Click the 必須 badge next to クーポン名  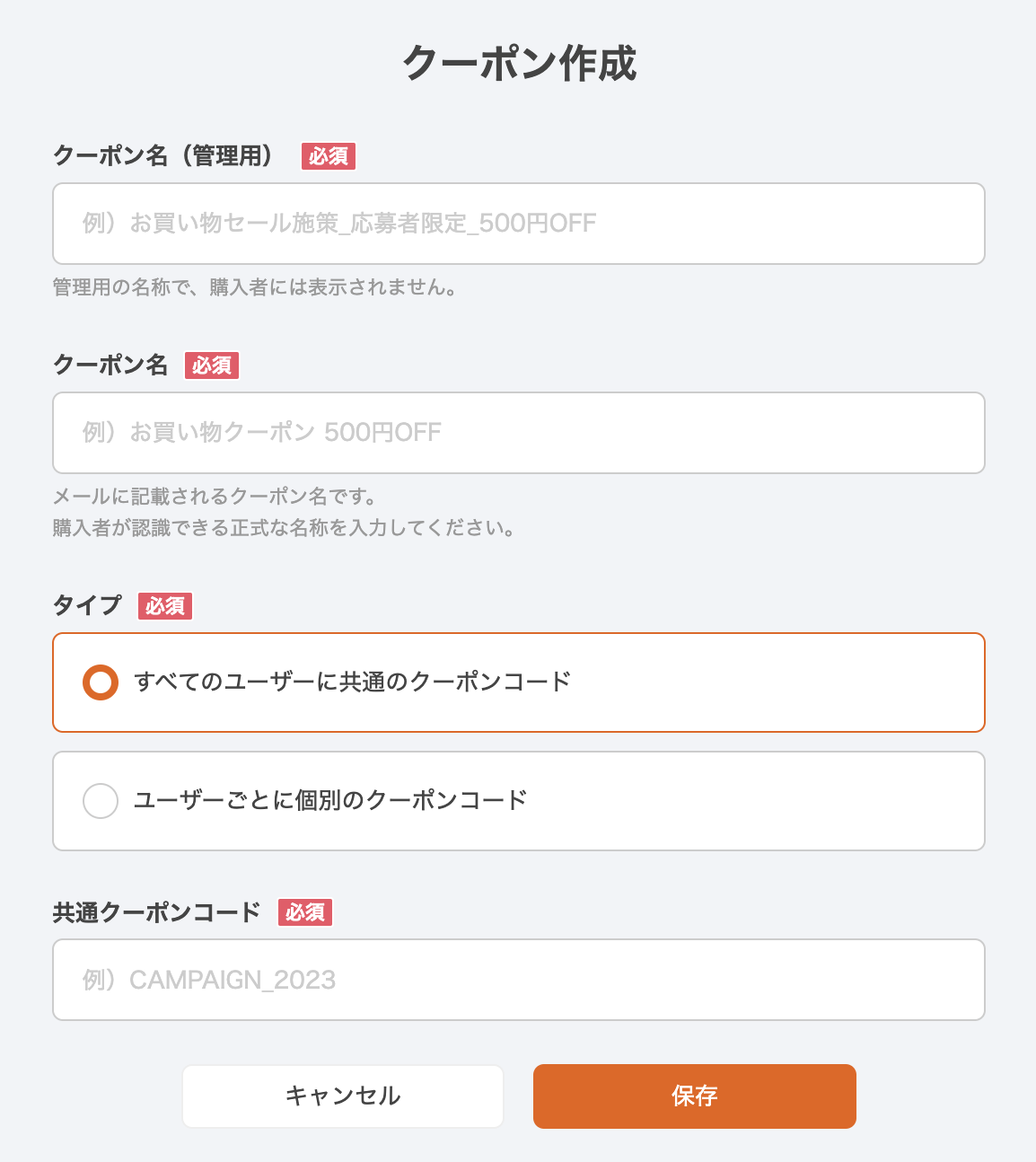tap(212, 365)
